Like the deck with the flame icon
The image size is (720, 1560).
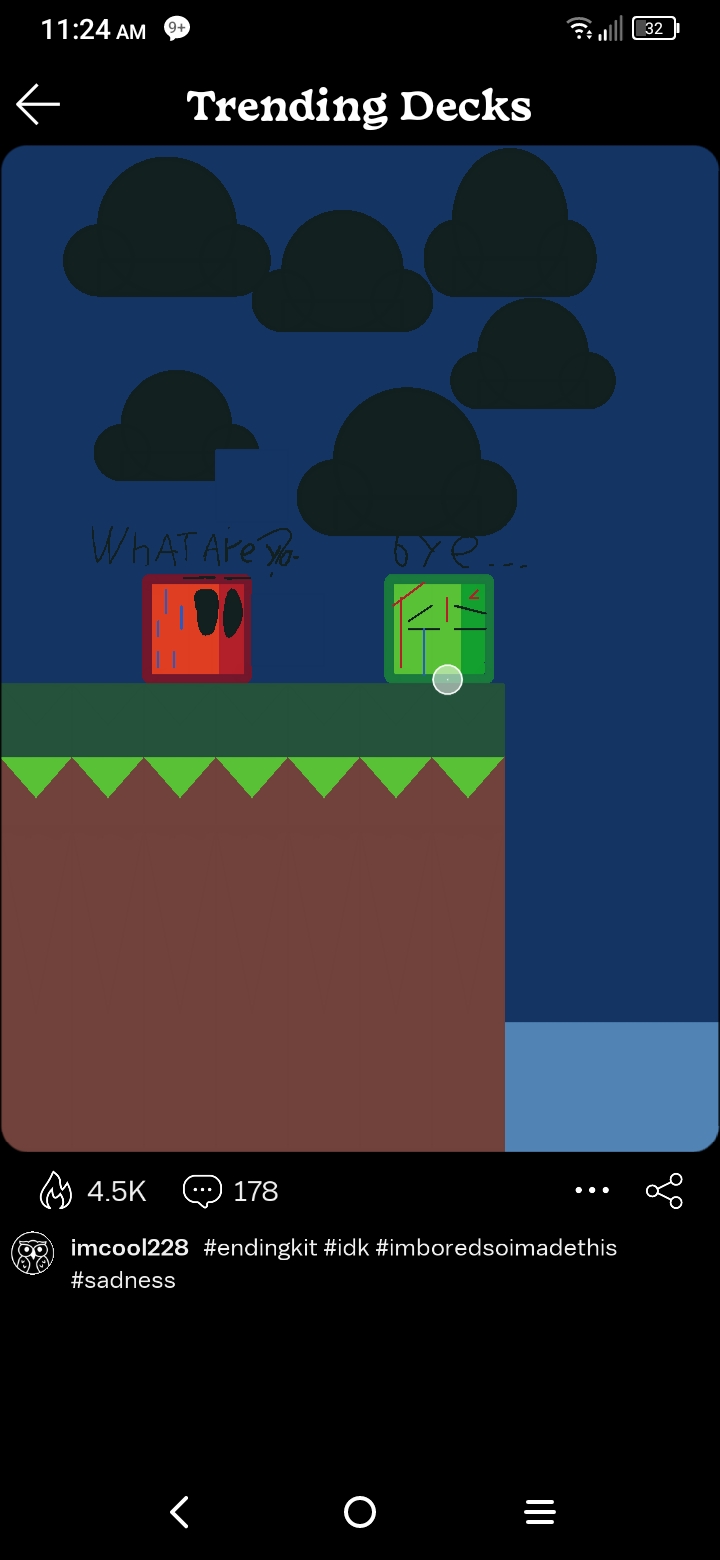point(56,1191)
